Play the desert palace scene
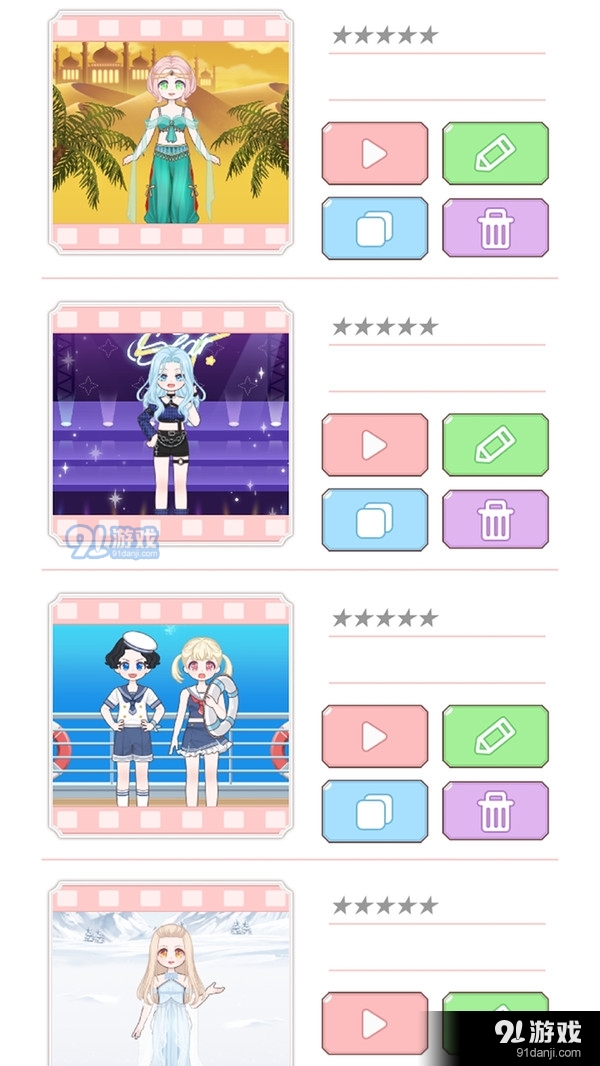The image size is (600, 1066). (374, 153)
